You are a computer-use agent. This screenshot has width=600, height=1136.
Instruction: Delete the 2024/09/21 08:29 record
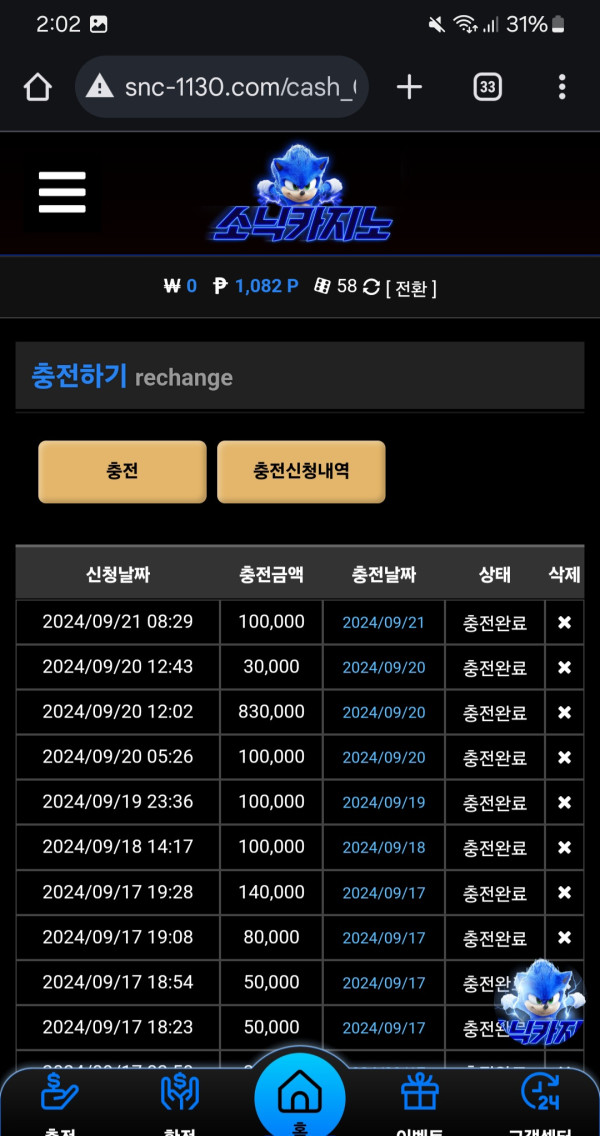pos(564,622)
